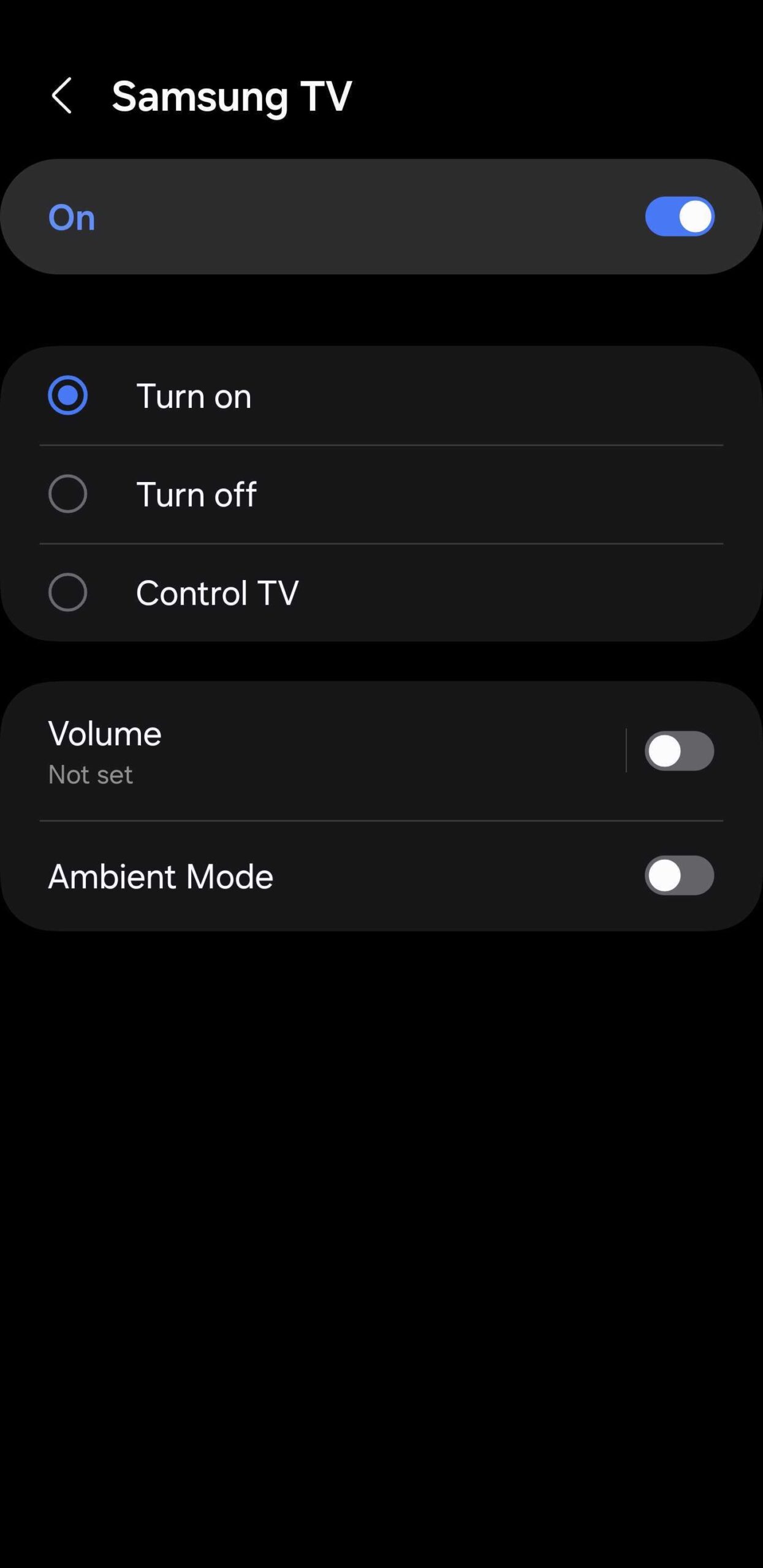Go back from Samsung TV settings
Image resolution: width=763 pixels, height=1568 pixels.
(62, 96)
